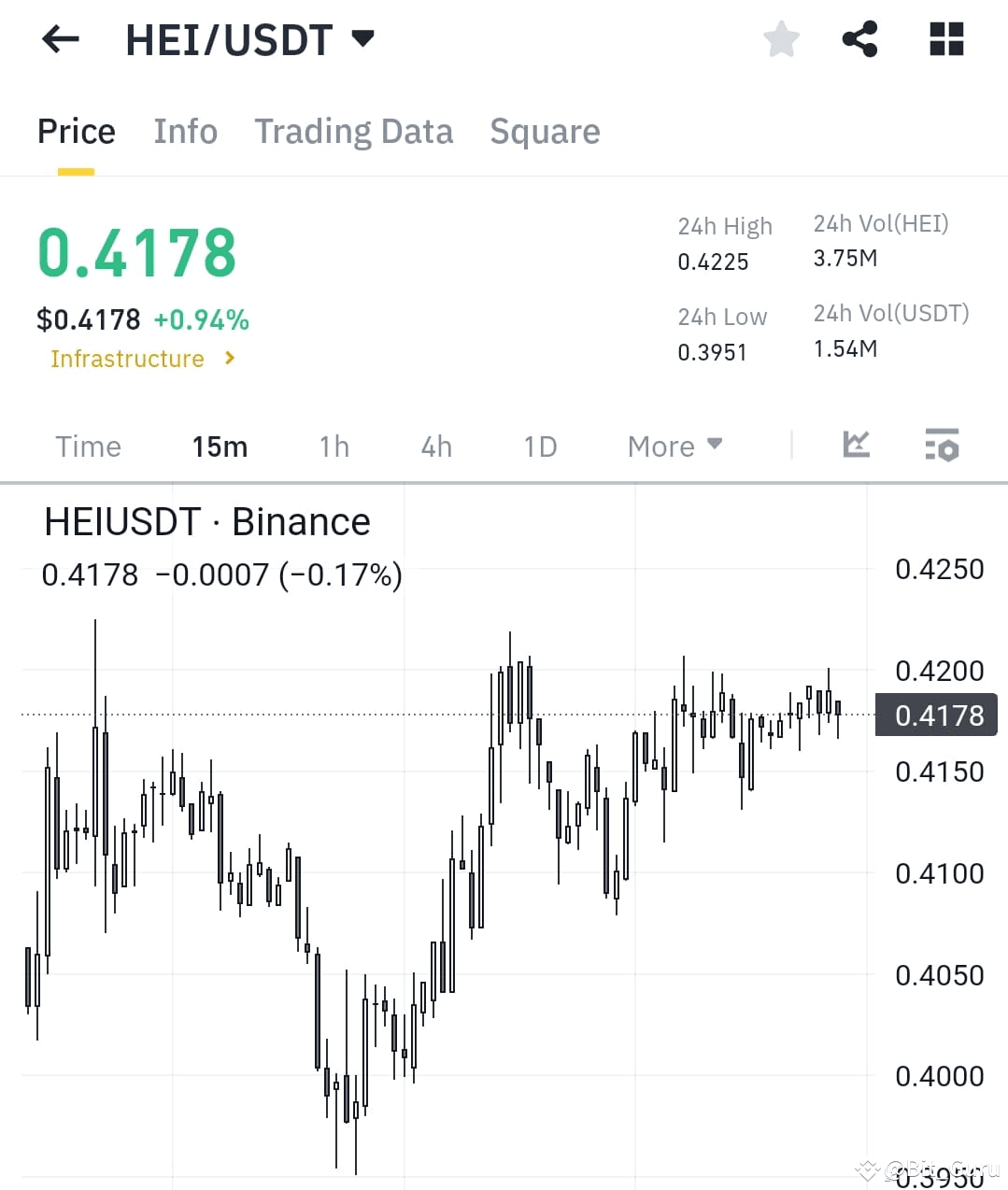This screenshot has height=1190, width=1008.
Task: Tap the 24h High value
Action: click(713, 262)
